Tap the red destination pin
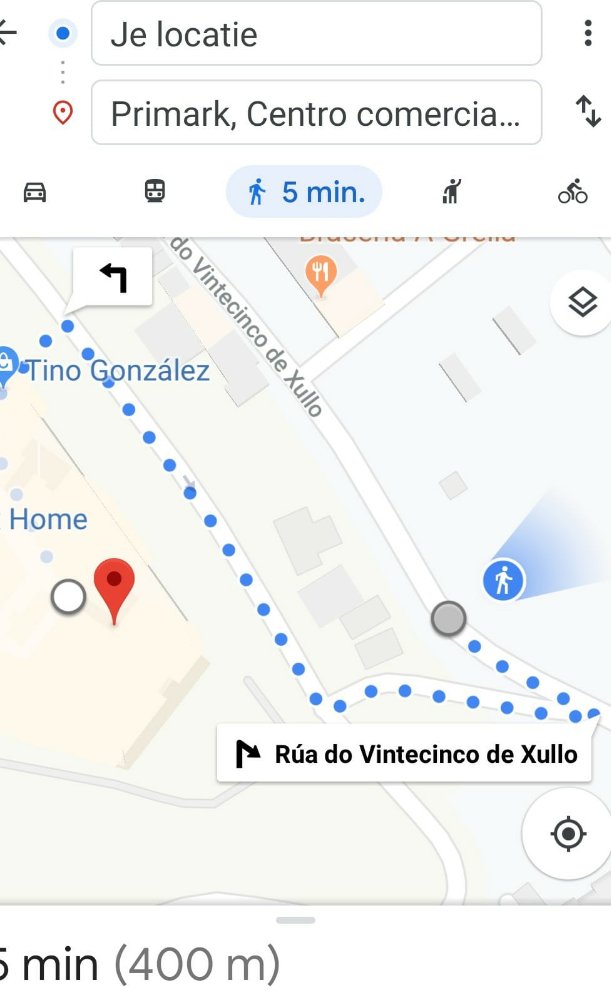 tap(114, 588)
